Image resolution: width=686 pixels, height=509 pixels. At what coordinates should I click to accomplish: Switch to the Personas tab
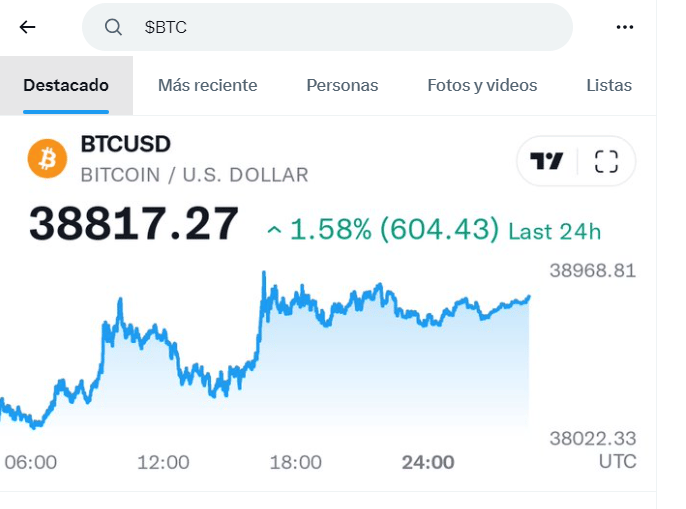tap(342, 85)
